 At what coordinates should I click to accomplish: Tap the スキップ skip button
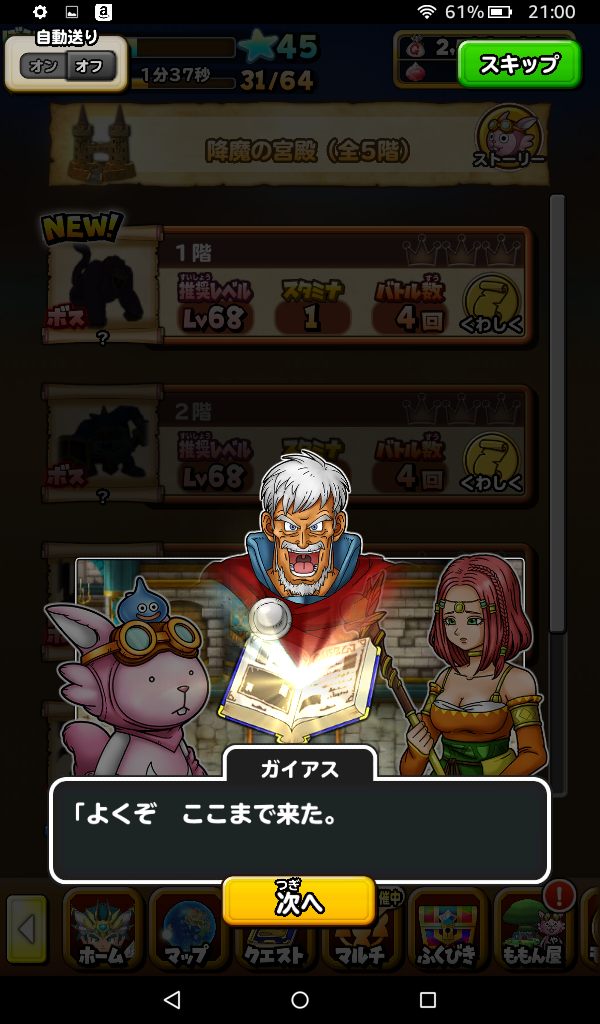coord(518,65)
